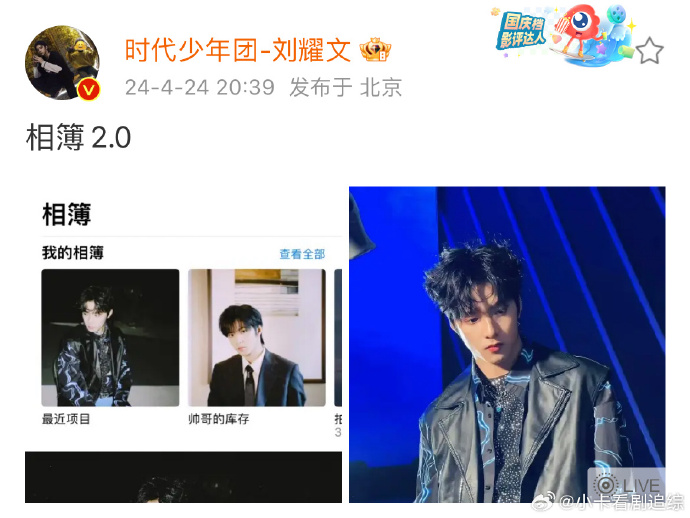Open 时代少年团-刘耀文's profile avatar
This screenshot has width=690, height=518.
(62, 62)
